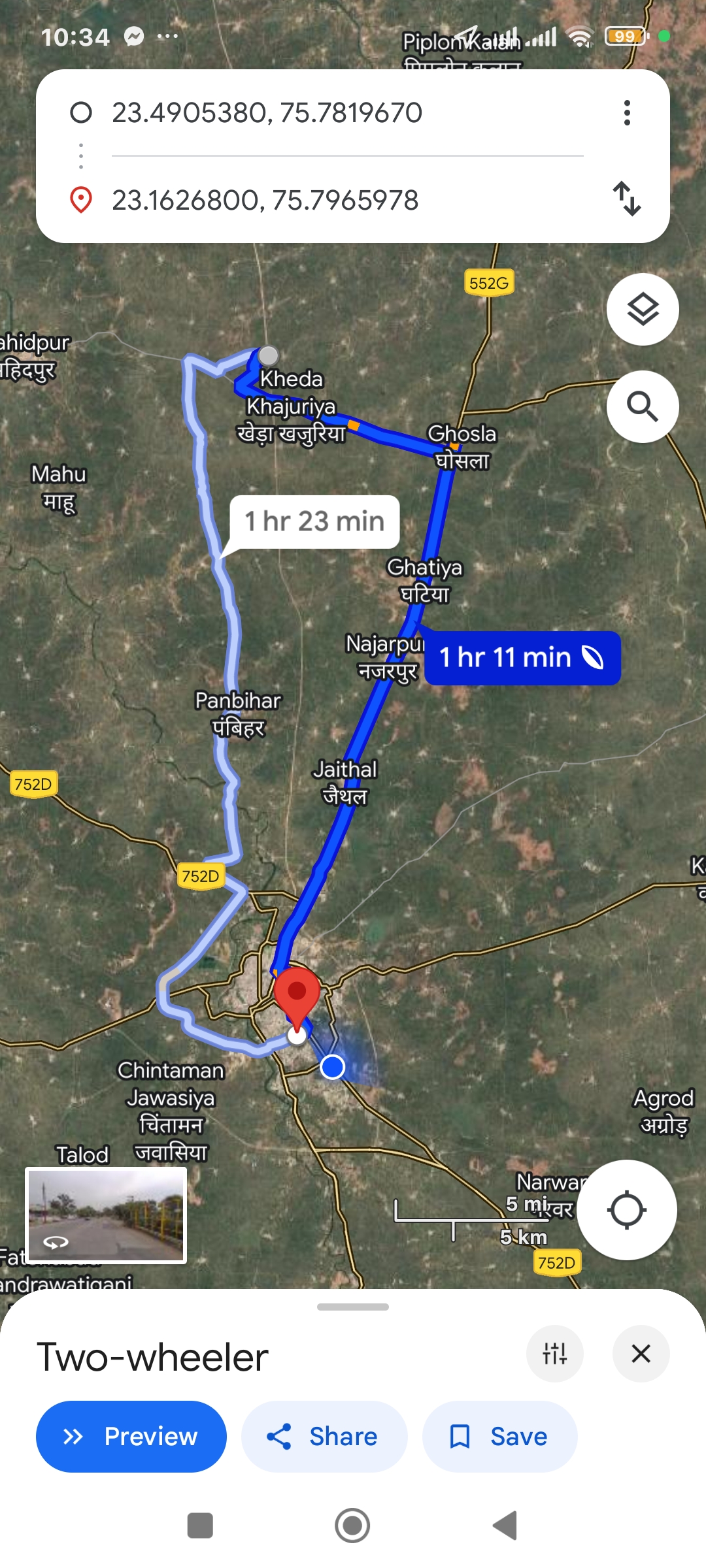Center the map on my location

click(626, 1210)
